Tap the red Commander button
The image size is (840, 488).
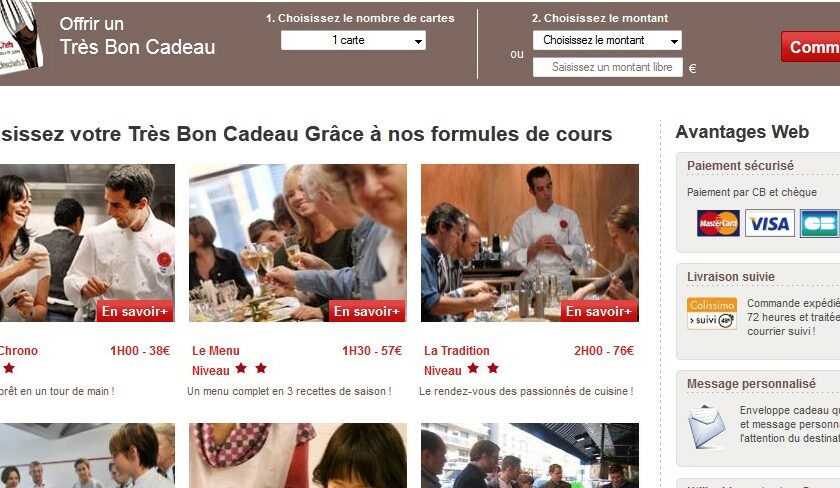pyautogui.click(x=812, y=47)
